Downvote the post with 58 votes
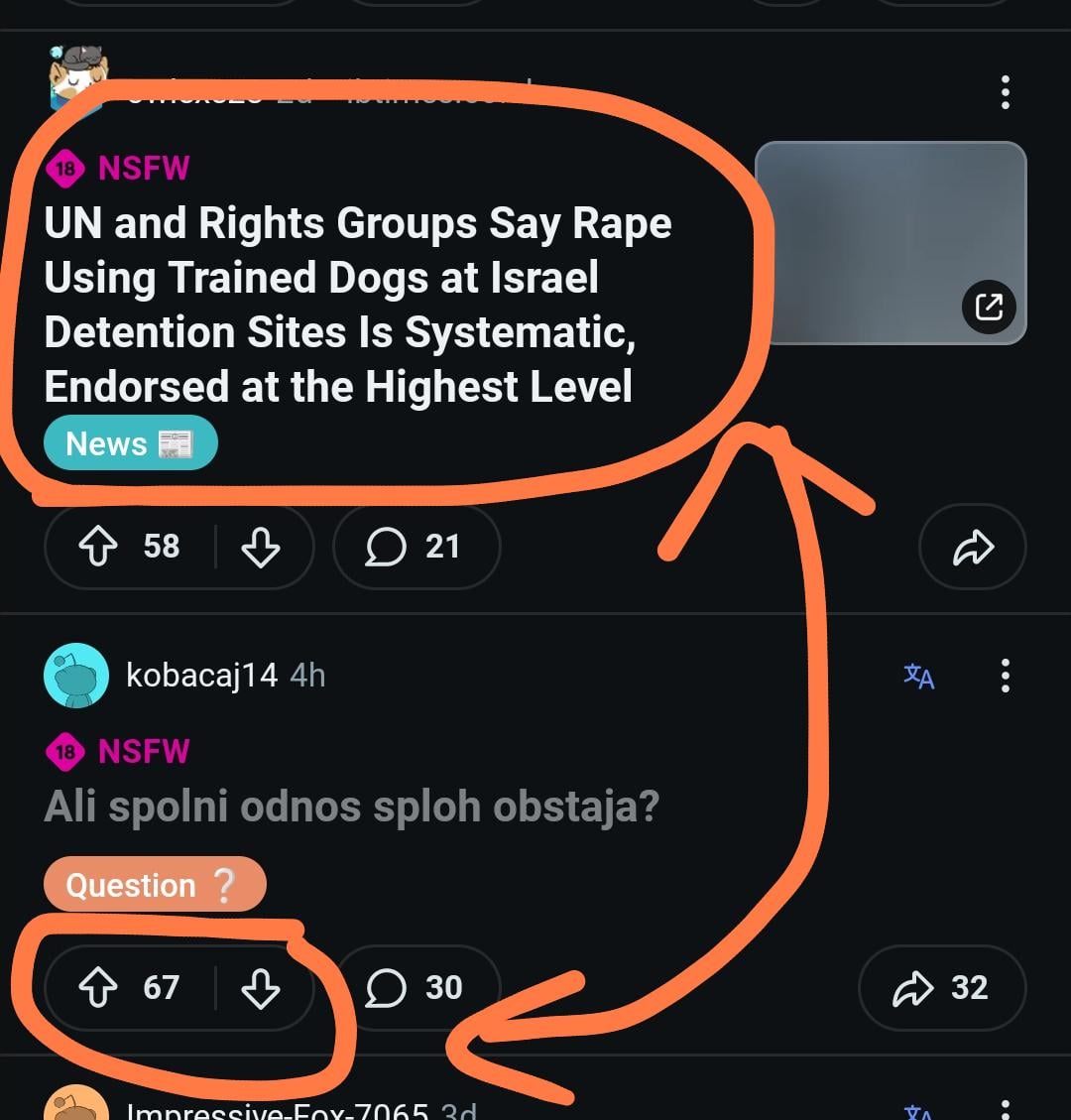 pyautogui.click(x=261, y=547)
